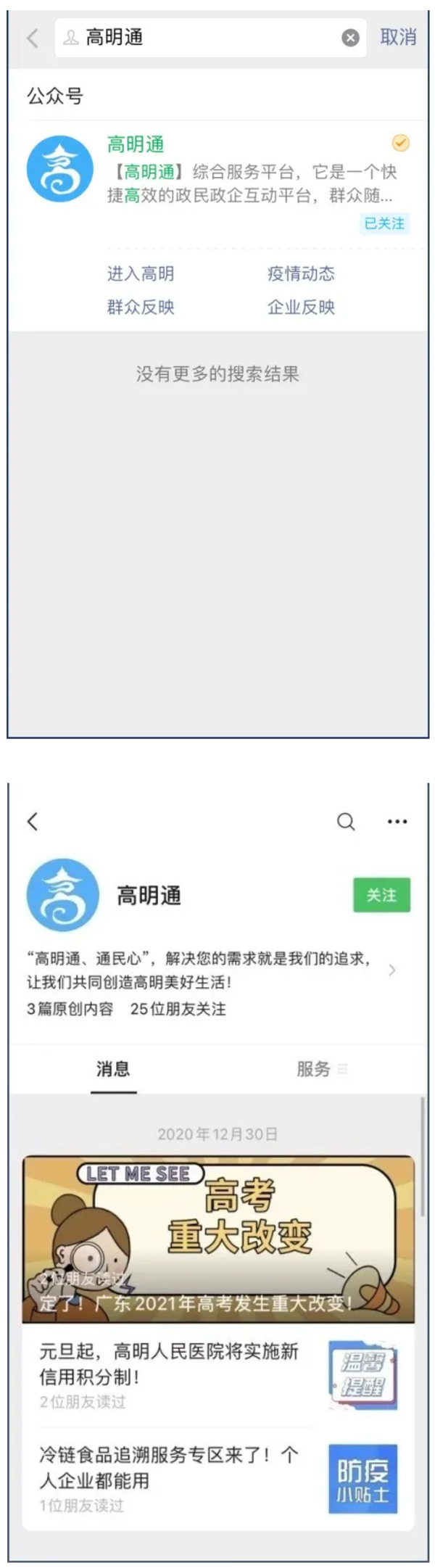Image resolution: width=435 pixels, height=1568 pixels.
Task: Expand the account description chevron
Action: (392, 970)
